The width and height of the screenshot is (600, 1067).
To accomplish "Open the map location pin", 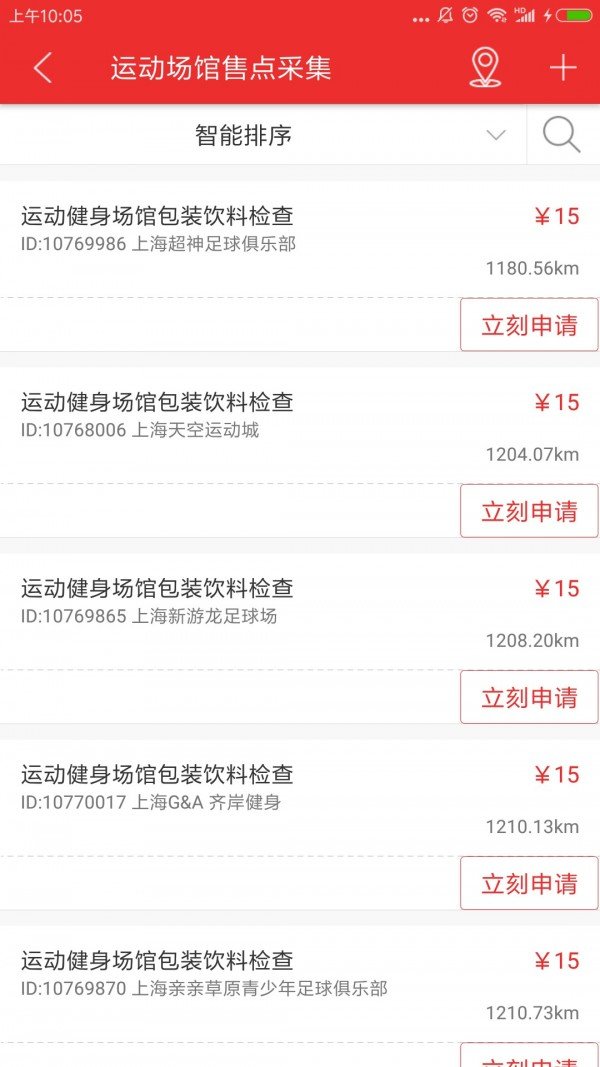I will tap(485, 67).
